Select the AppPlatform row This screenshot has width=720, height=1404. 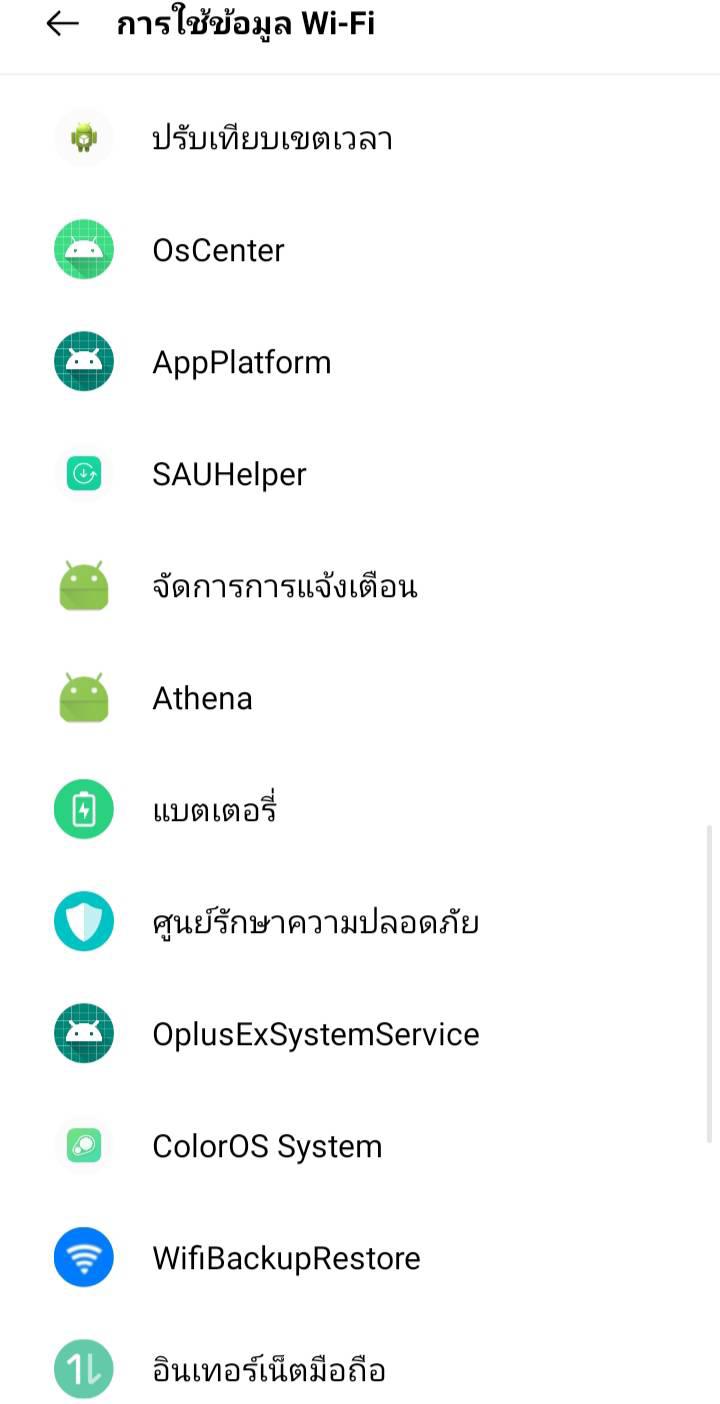click(360, 362)
